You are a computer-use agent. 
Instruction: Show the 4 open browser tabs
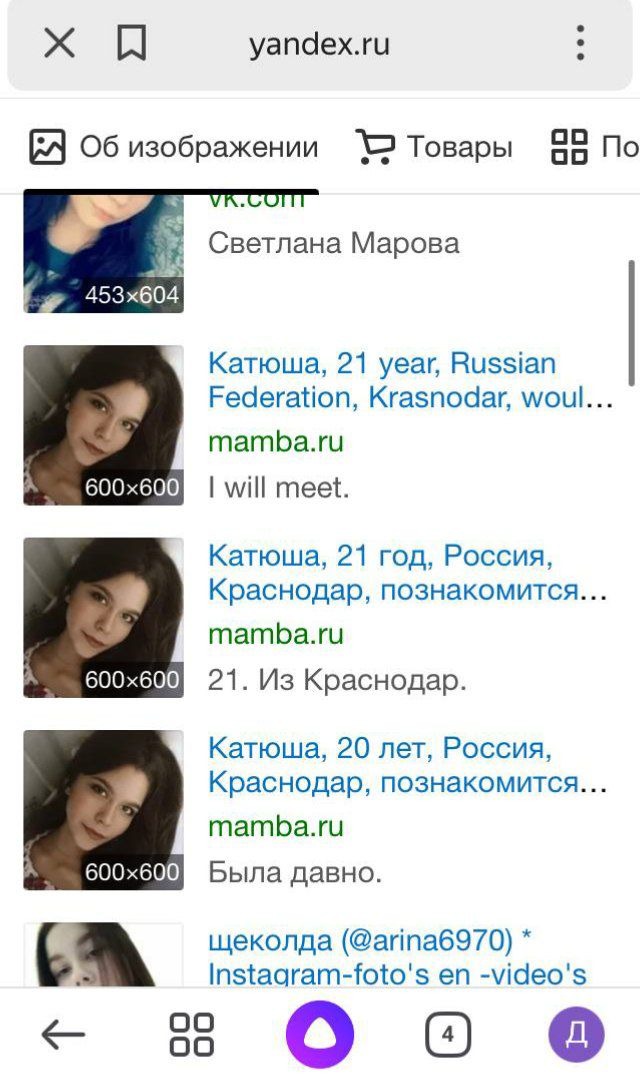pos(447,1034)
